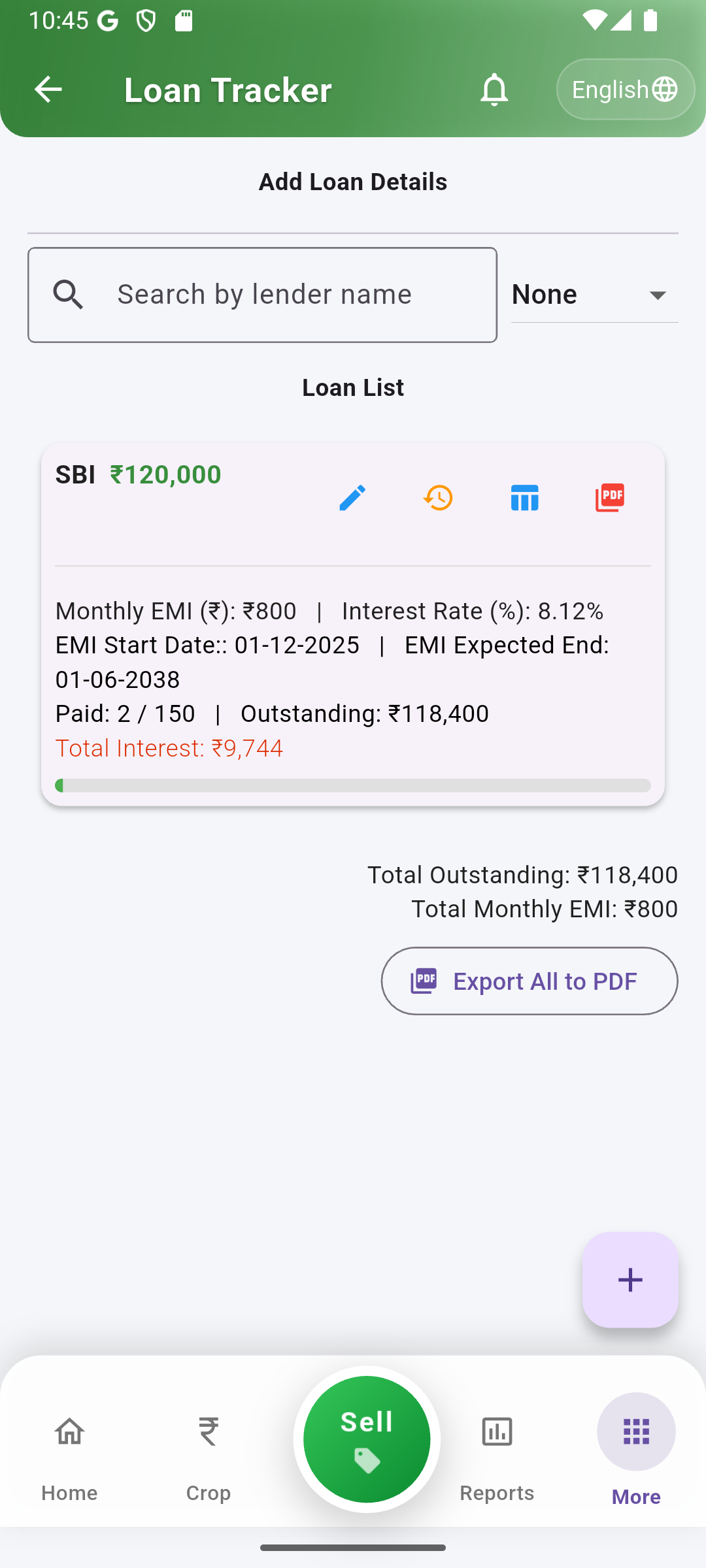Change language via the English selector

tap(624, 89)
